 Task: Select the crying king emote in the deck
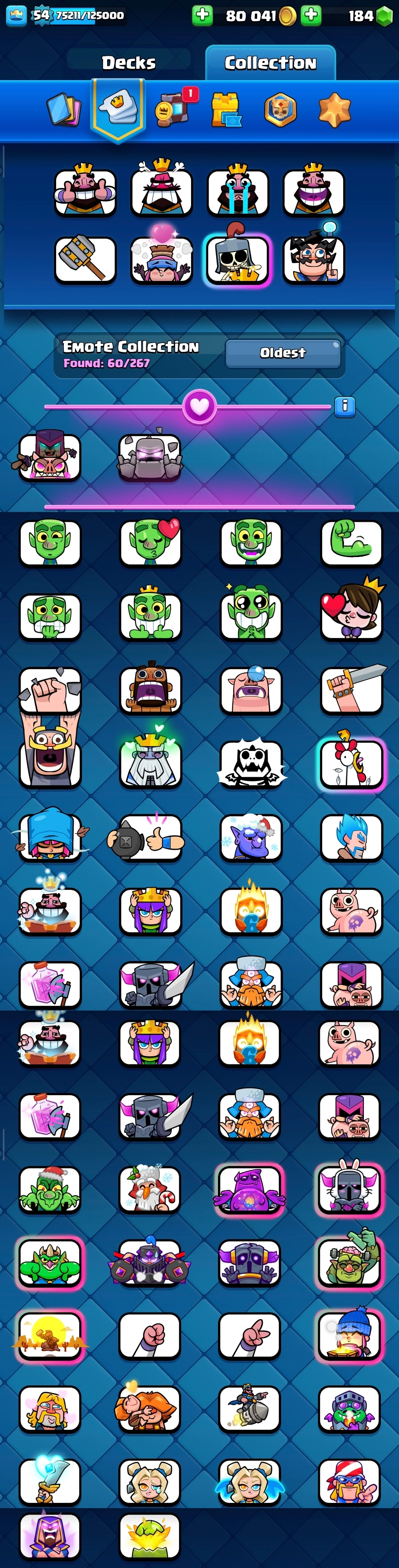pos(238,191)
